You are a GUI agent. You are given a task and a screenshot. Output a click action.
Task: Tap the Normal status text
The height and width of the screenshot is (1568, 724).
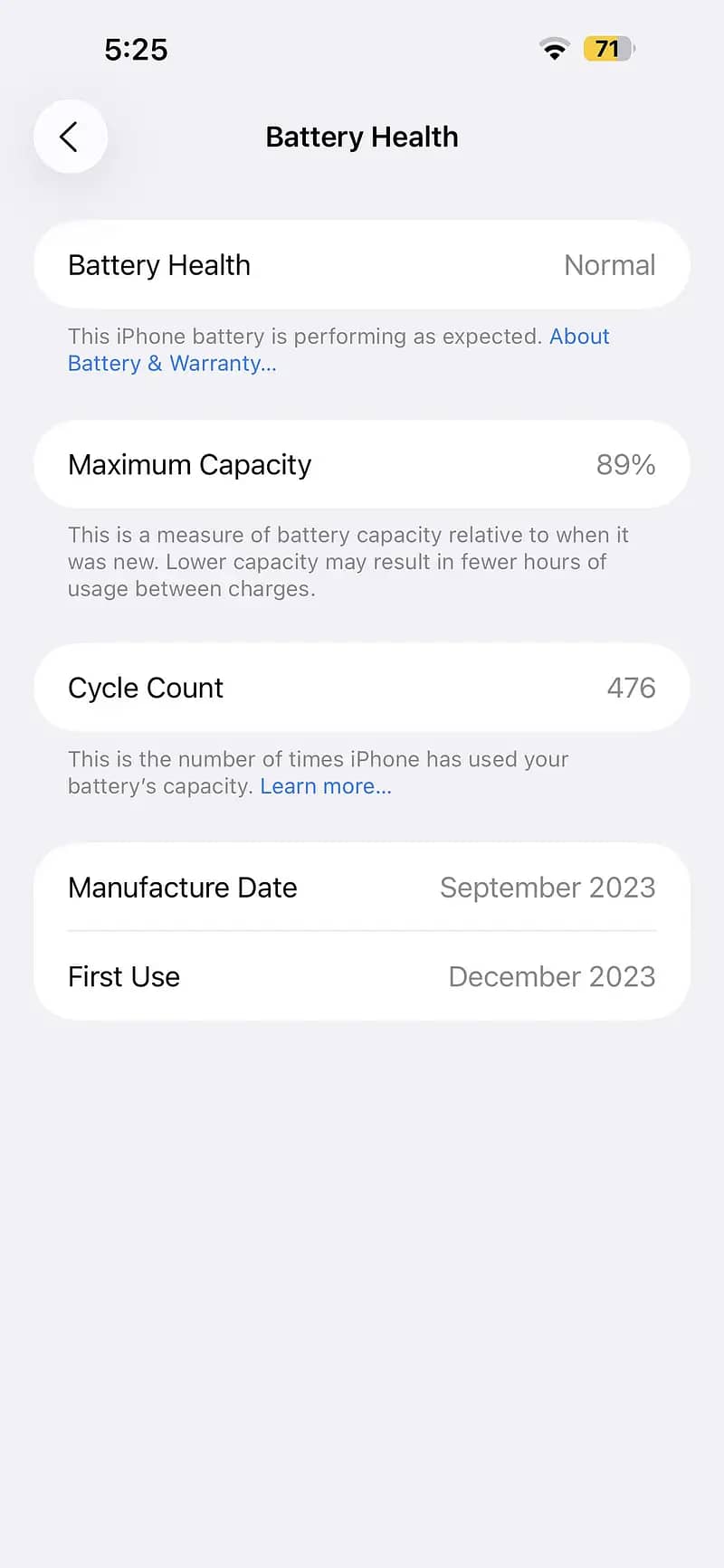pos(609,265)
